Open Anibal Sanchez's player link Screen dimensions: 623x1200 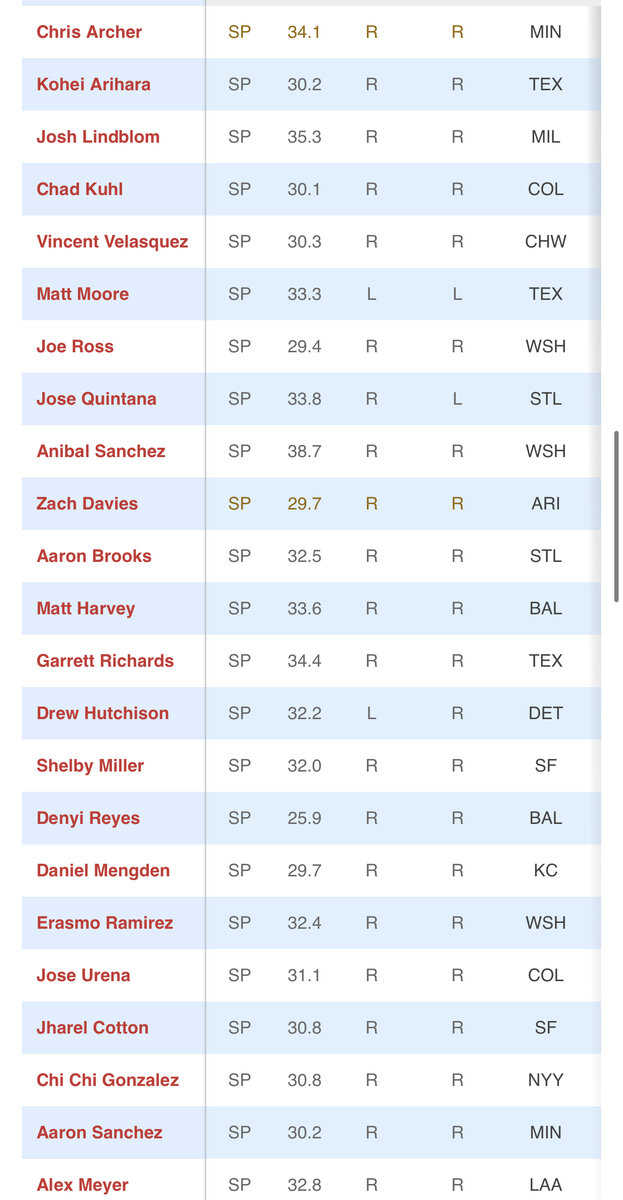(101, 451)
